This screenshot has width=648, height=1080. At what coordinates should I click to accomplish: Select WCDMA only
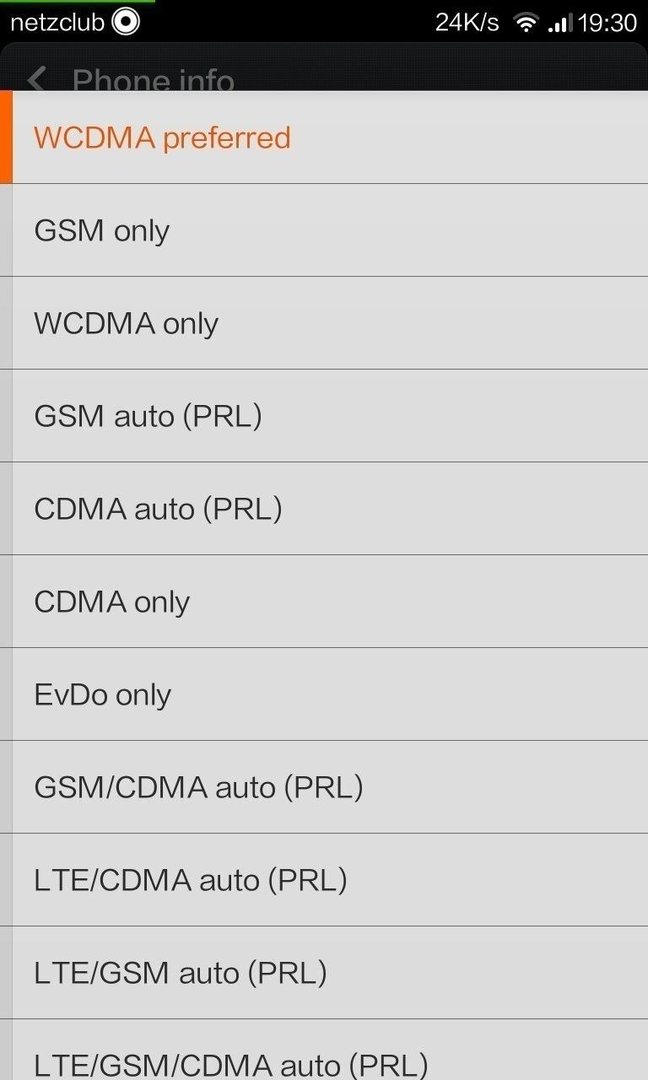pyautogui.click(x=324, y=323)
